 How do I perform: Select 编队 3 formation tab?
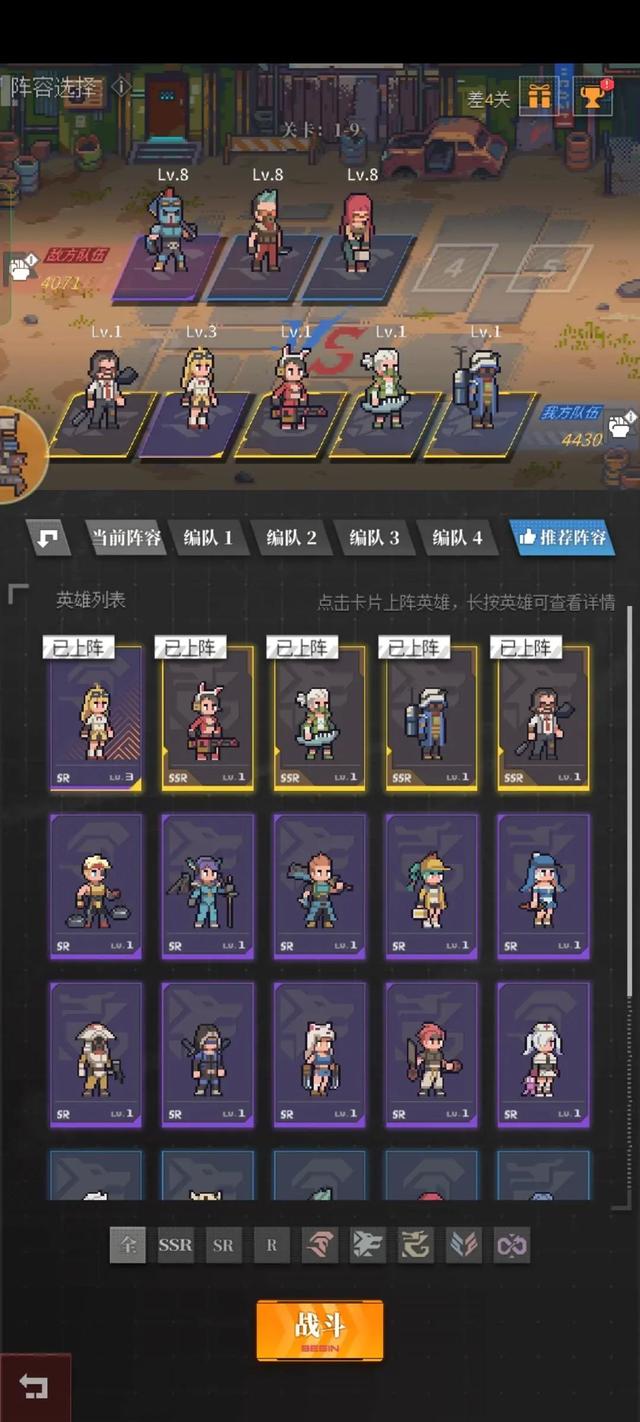[373, 537]
